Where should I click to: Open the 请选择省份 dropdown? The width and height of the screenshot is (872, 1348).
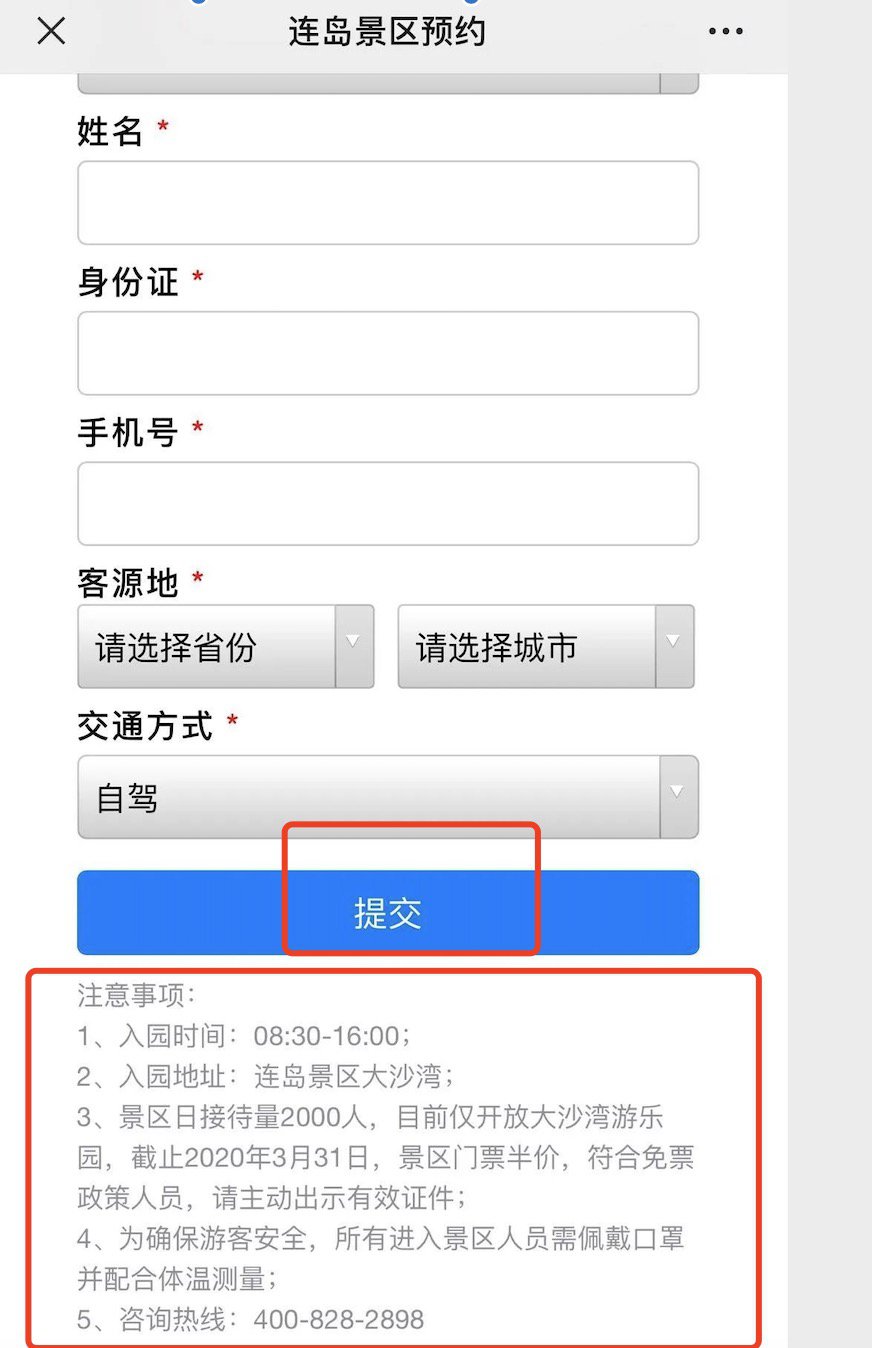225,647
